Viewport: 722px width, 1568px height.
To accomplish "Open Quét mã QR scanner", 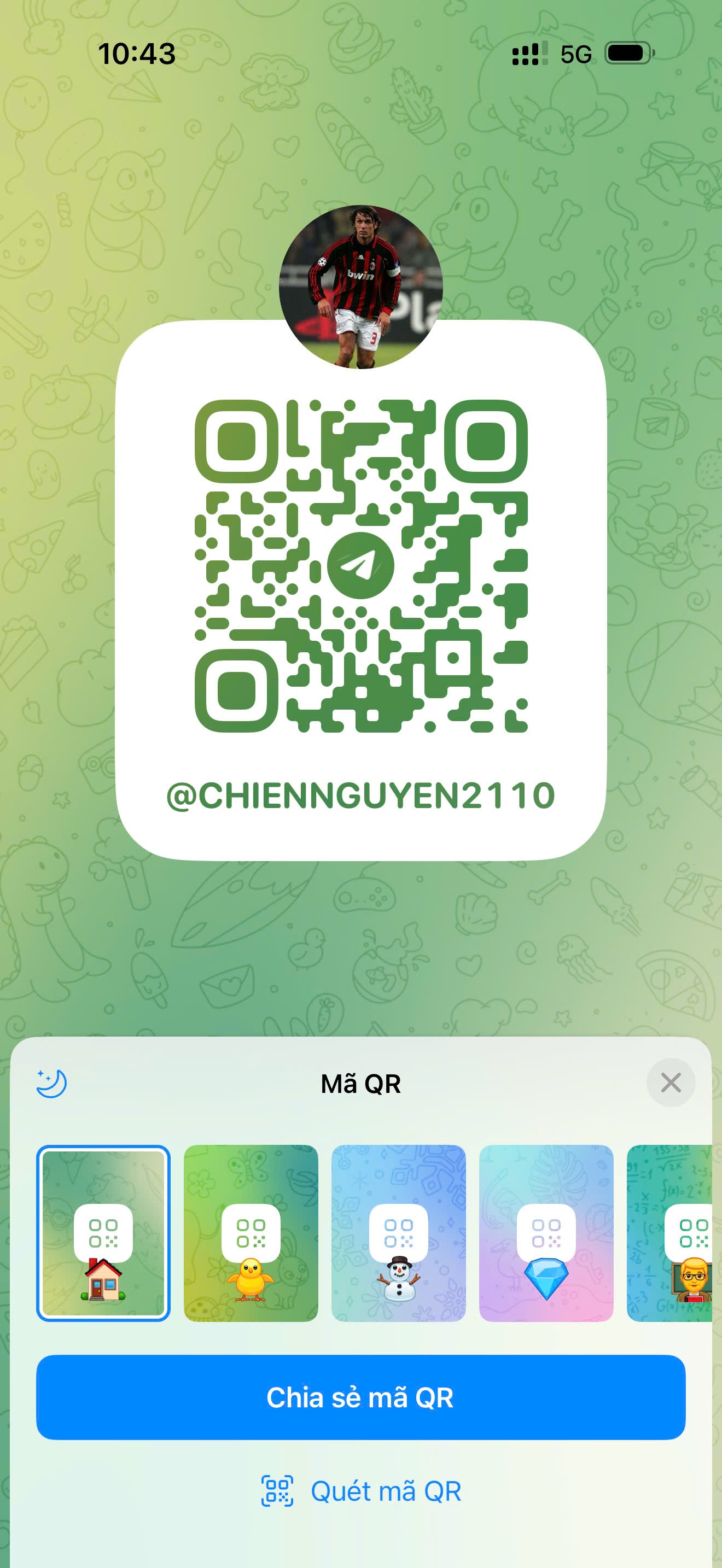I will point(360,1491).
